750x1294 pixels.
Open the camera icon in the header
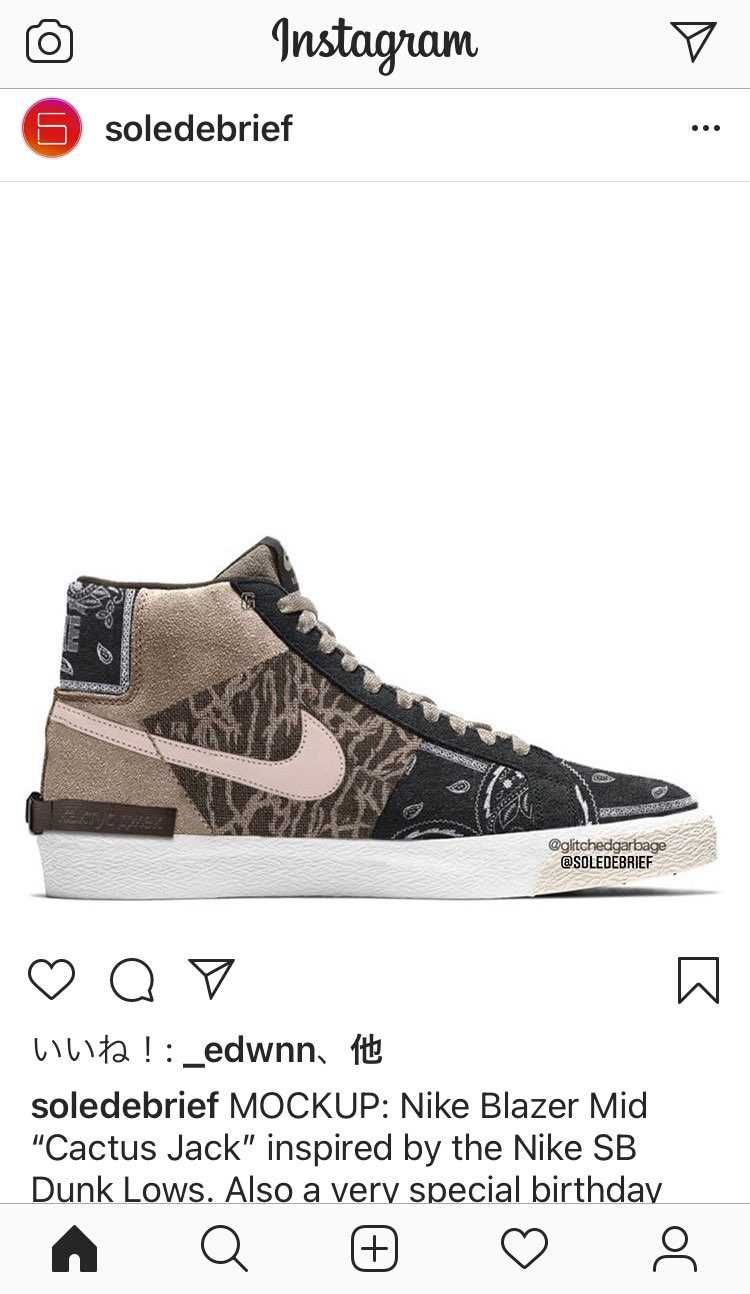click(49, 42)
